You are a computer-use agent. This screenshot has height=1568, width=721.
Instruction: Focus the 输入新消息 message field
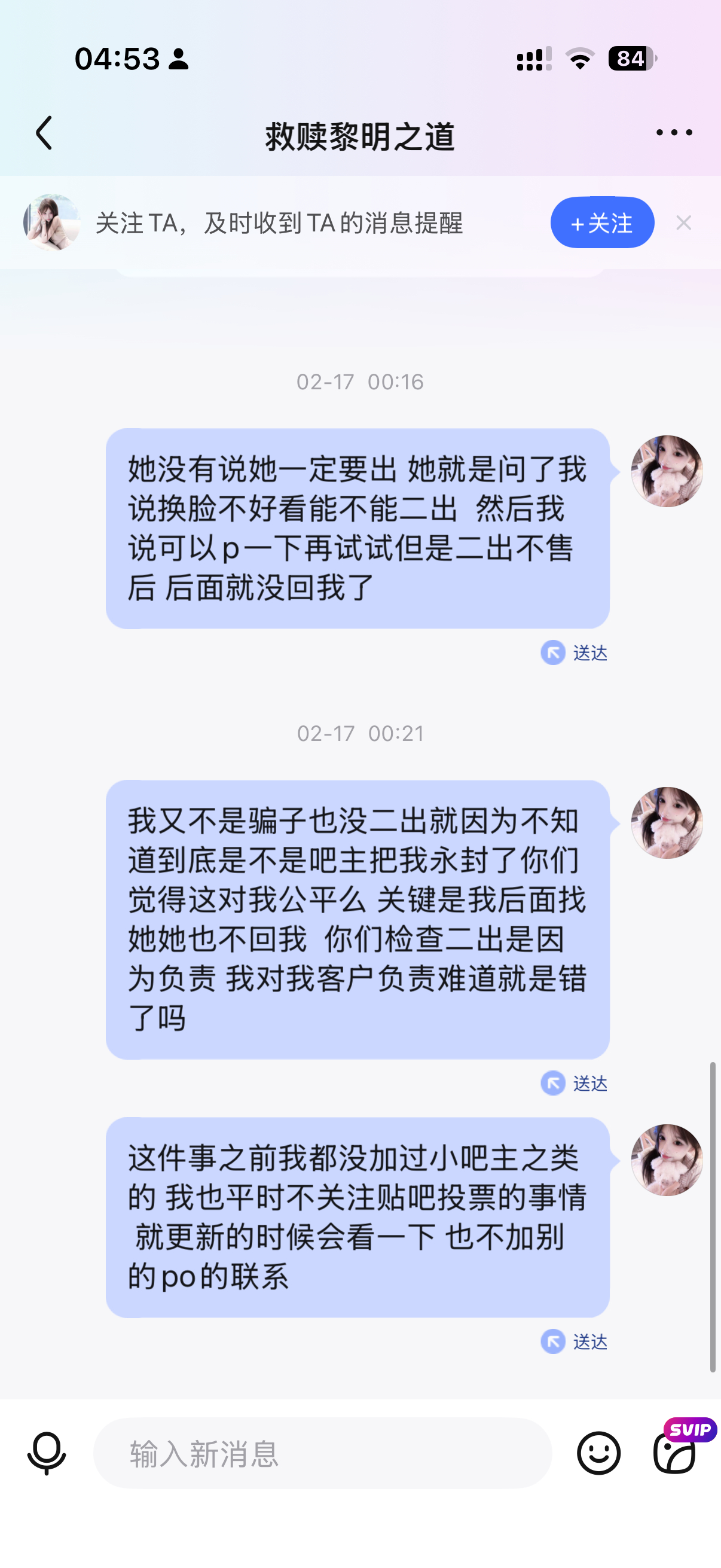click(322, 1453)
